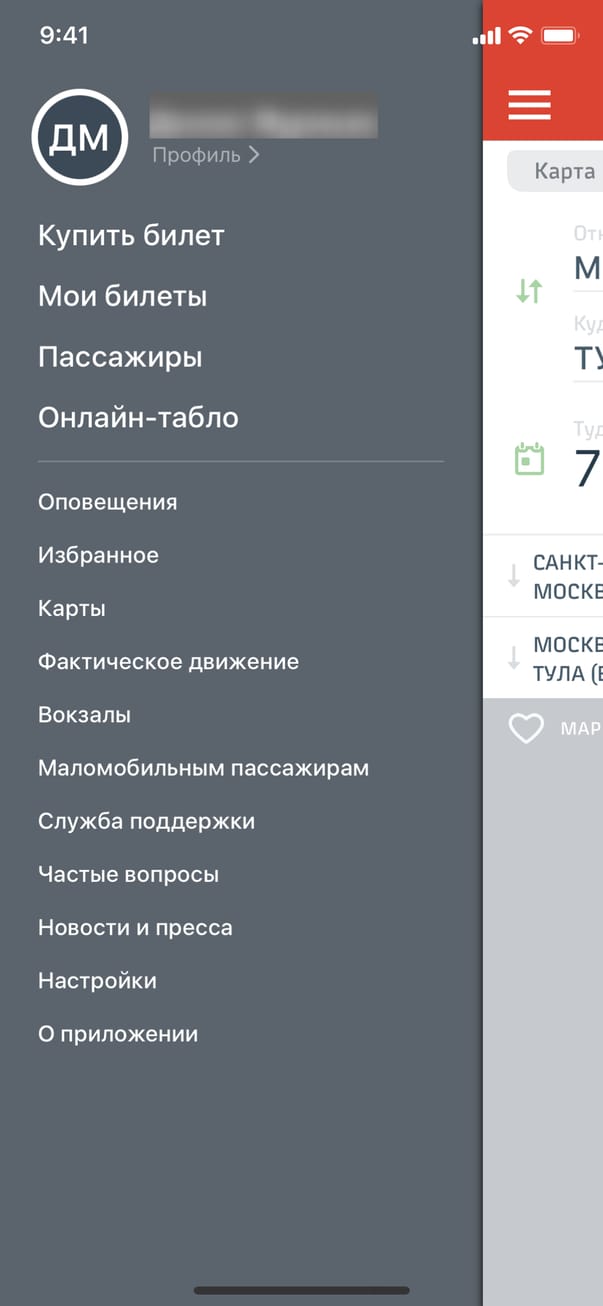Open О приложении

click(x=118, y=1034)
